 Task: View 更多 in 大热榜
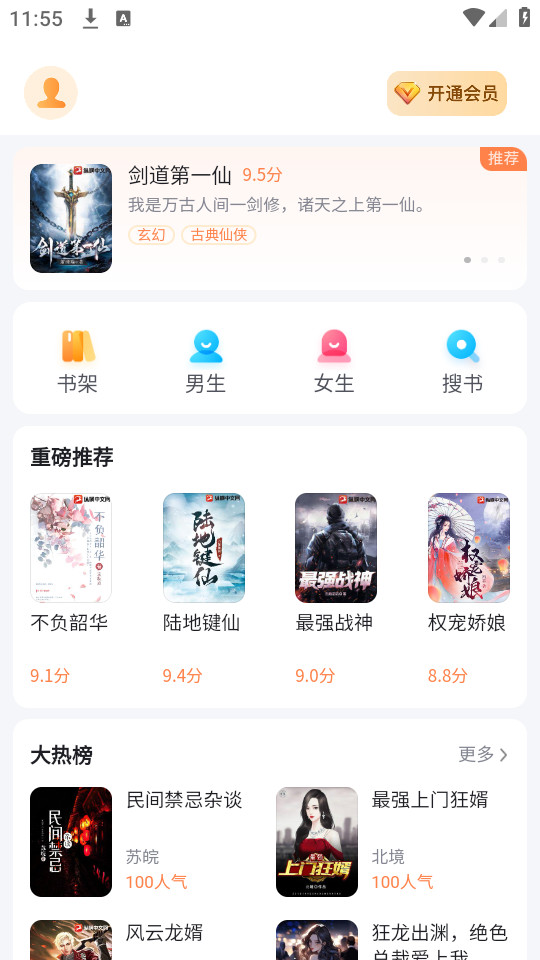click(x=484, y=754)
